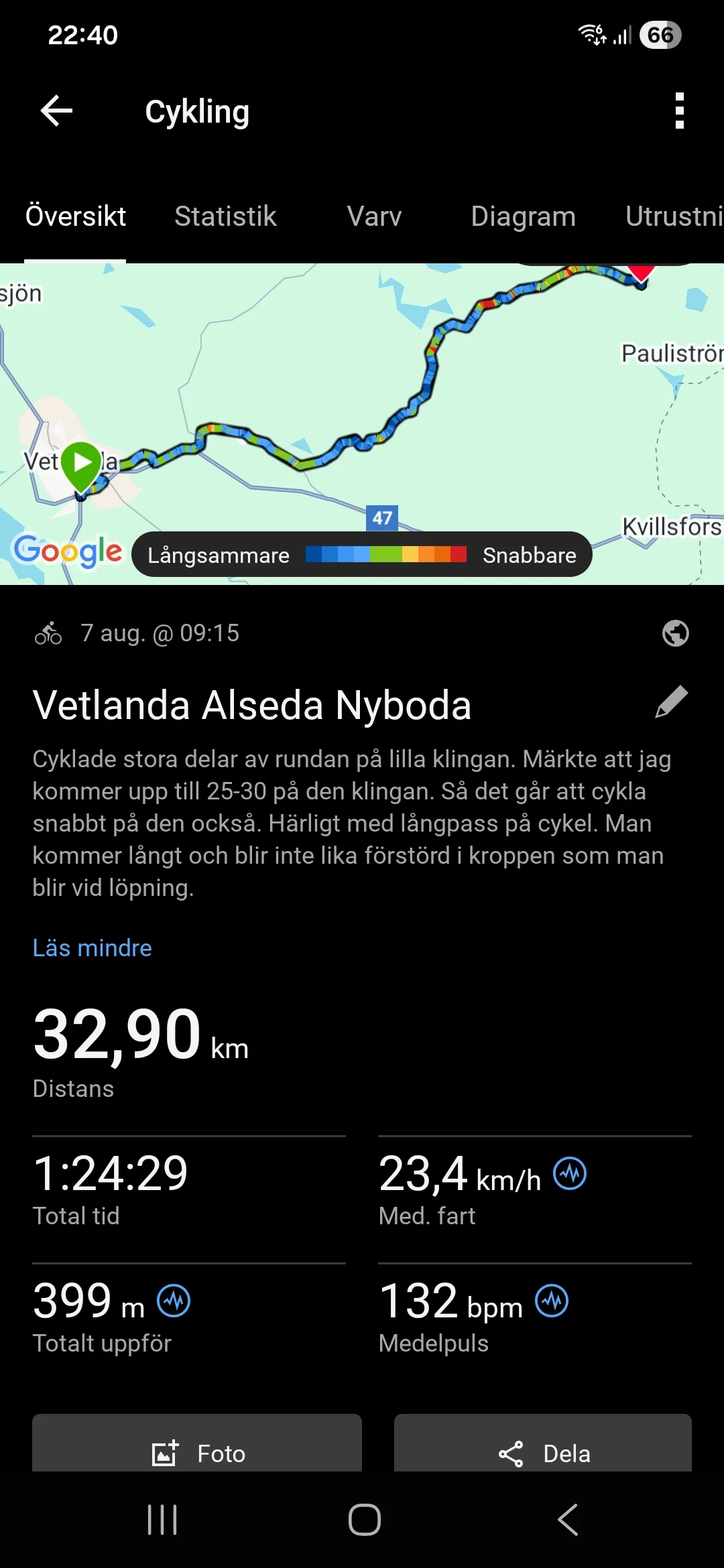Share the activity via Dela button
The image size is (724, 1568).
[x=543, y=1453]
